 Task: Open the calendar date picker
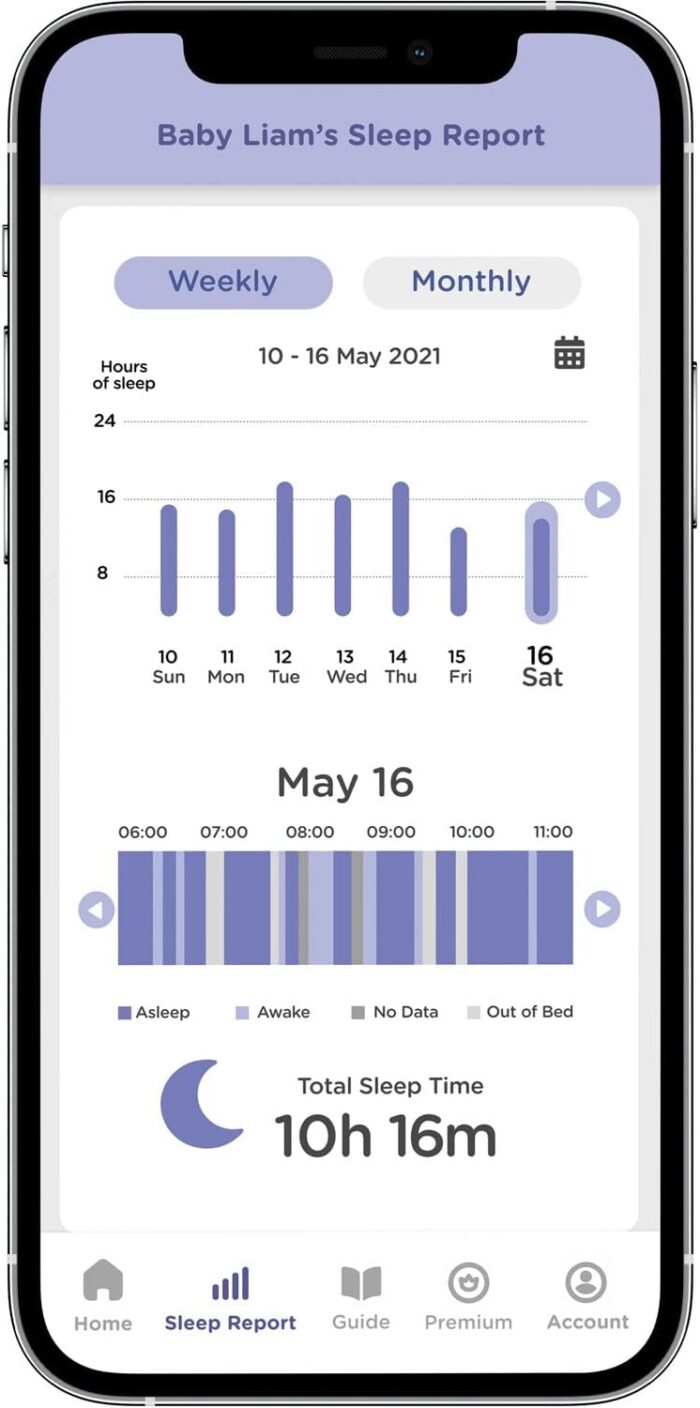pyautogui.click(x=569, y=354)
